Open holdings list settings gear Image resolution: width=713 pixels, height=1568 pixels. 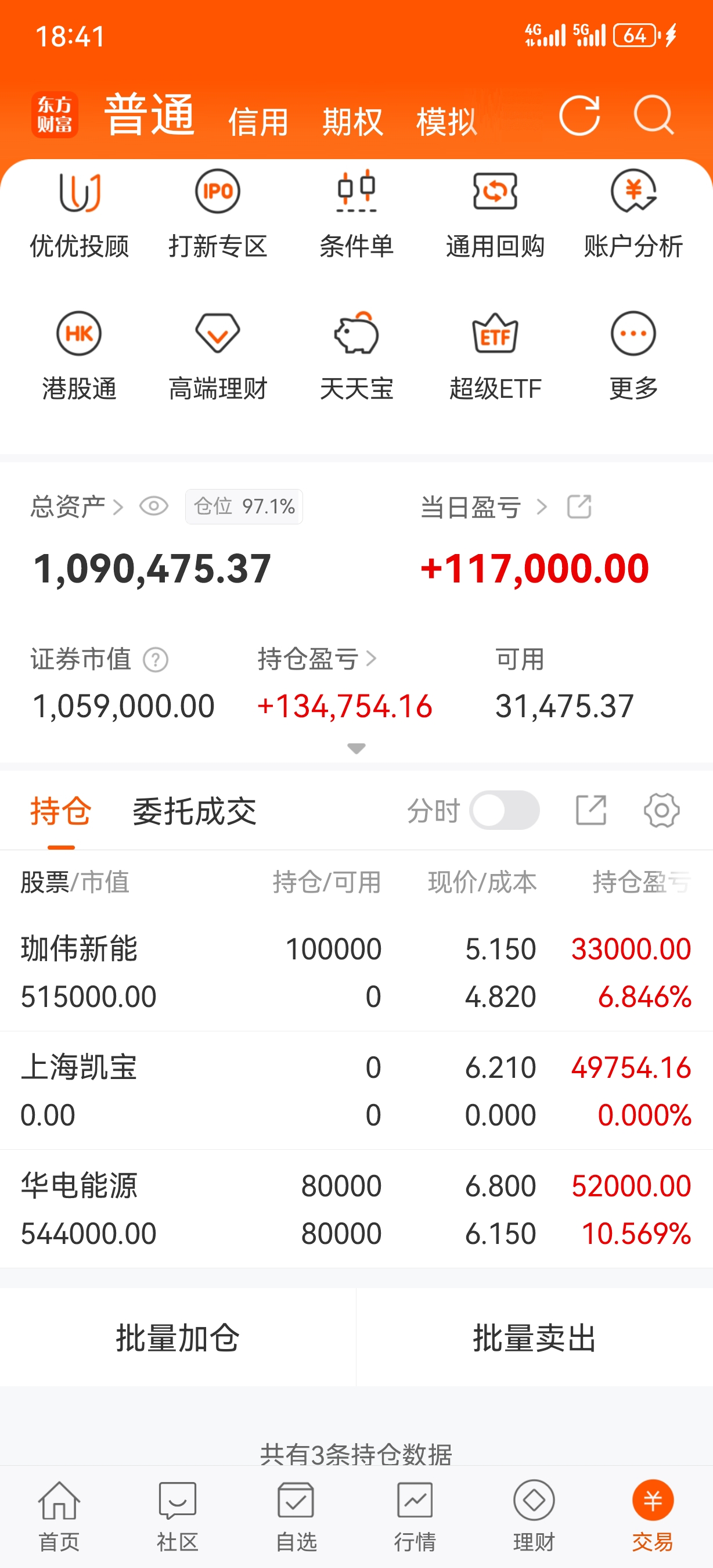click(x=661, y=810)
